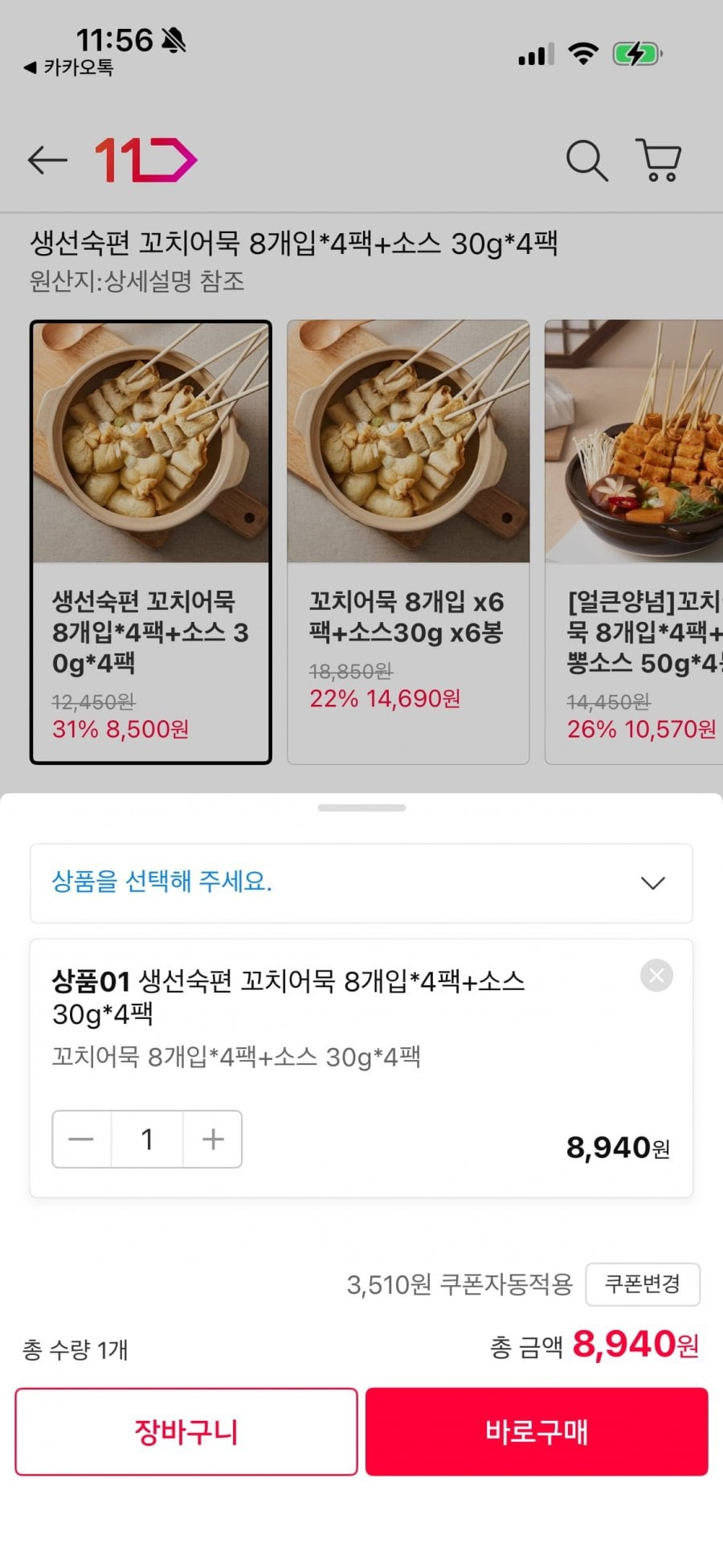Open the shopping cart icon
Image resolution: width=723 pixels, height=1568 pixels.
tap(660, 160)
